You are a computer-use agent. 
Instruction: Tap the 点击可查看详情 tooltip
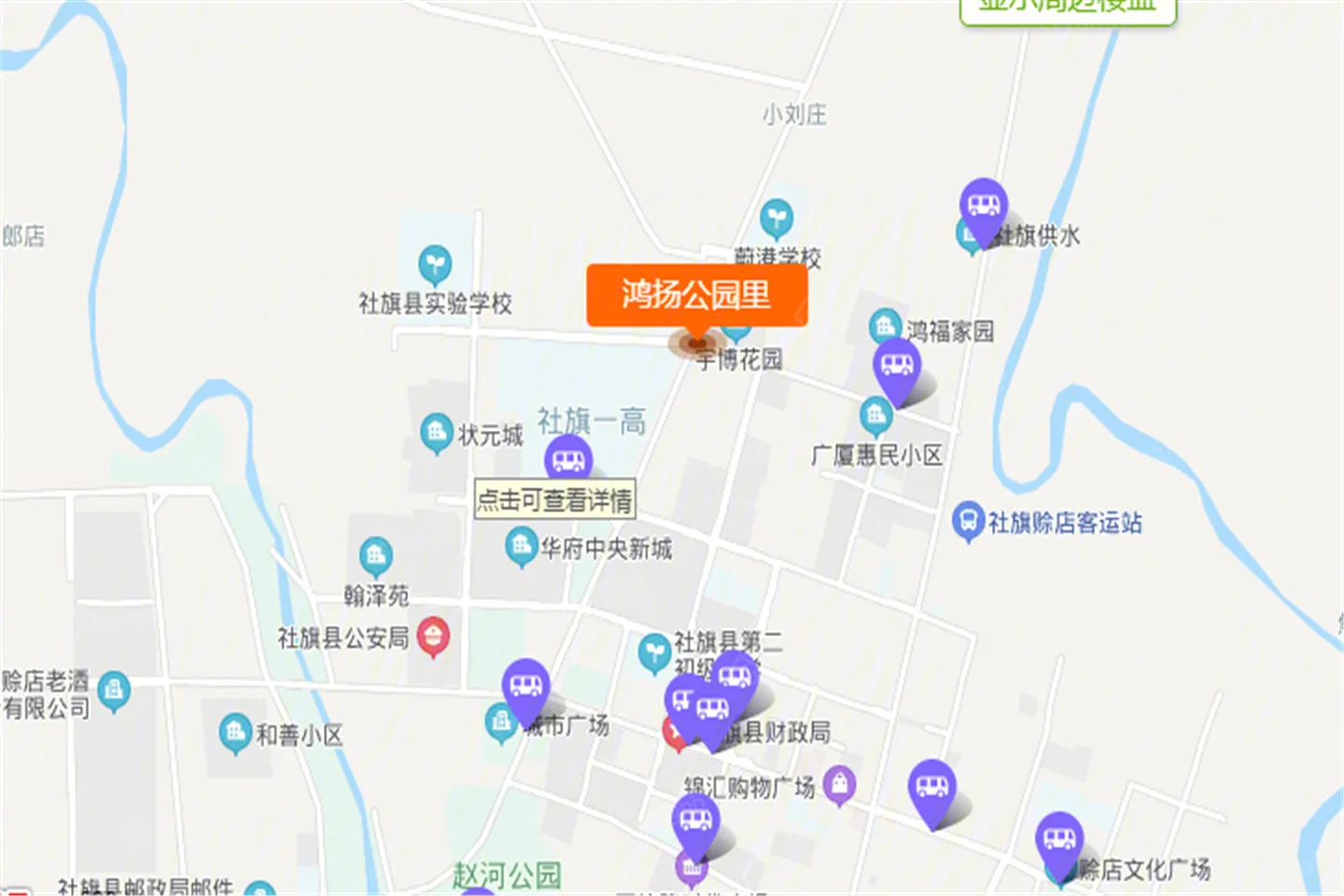(554, 500)
